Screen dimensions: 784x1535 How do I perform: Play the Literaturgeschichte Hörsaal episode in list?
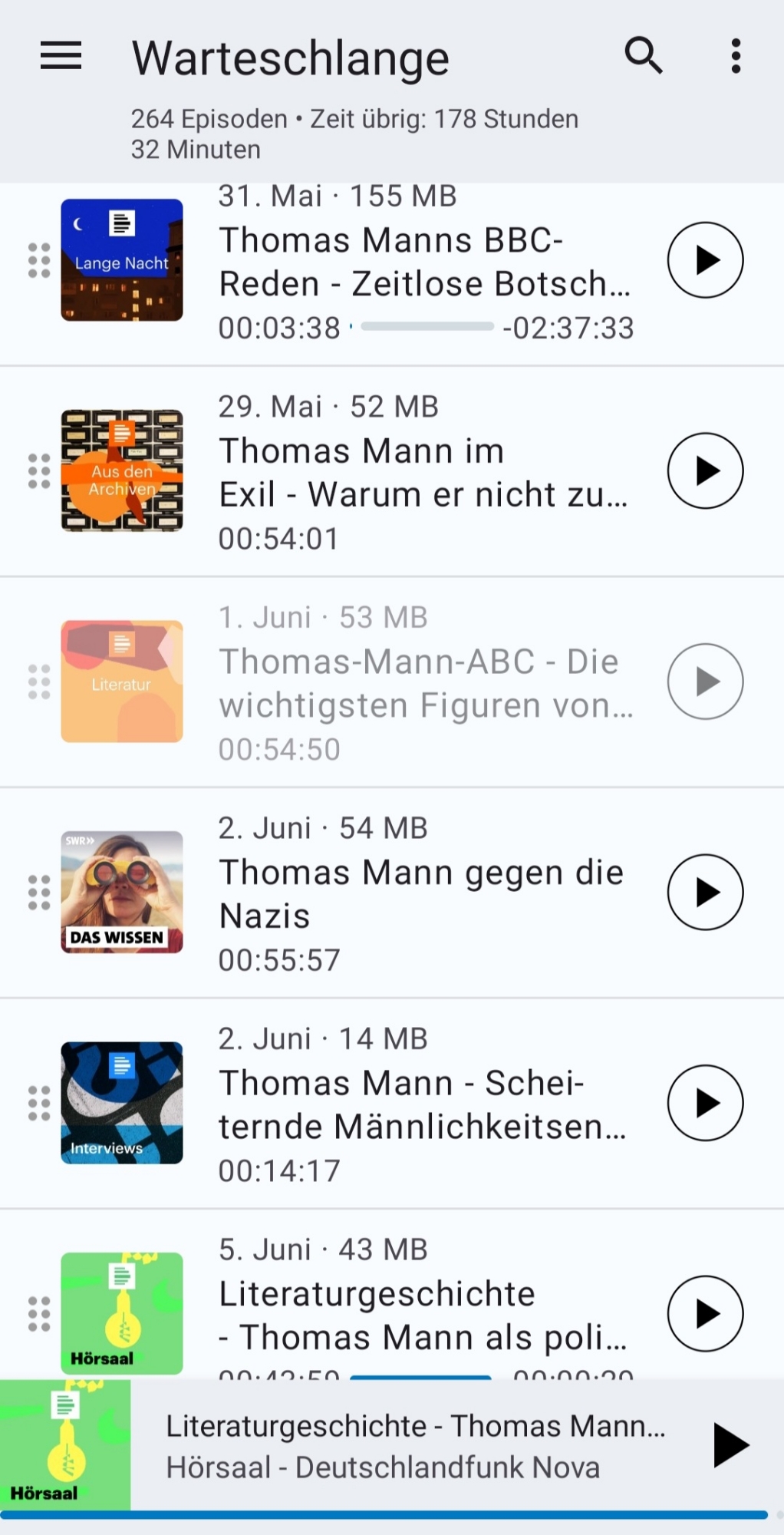tap(705, 1313)
